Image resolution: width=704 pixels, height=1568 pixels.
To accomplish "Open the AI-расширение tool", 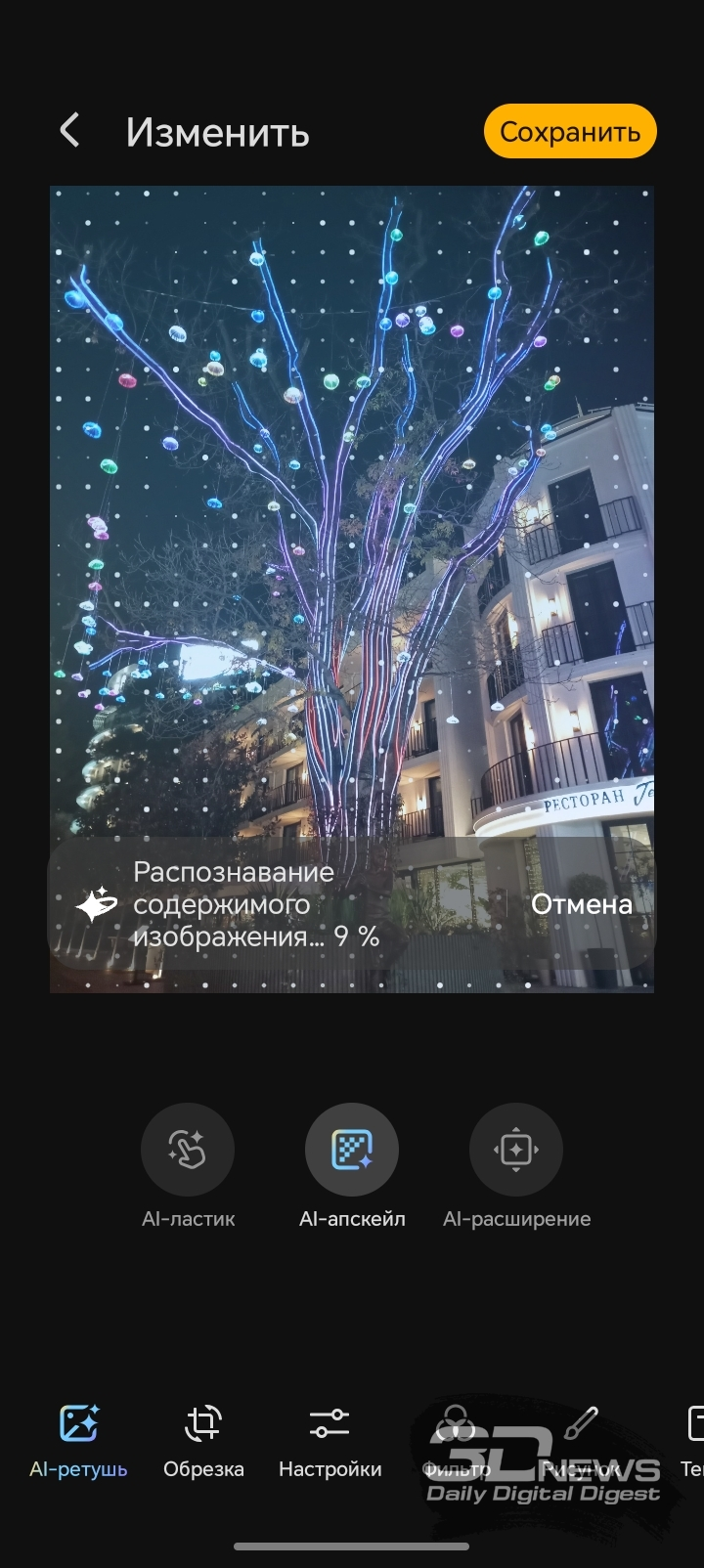I will coord(516,1150).
